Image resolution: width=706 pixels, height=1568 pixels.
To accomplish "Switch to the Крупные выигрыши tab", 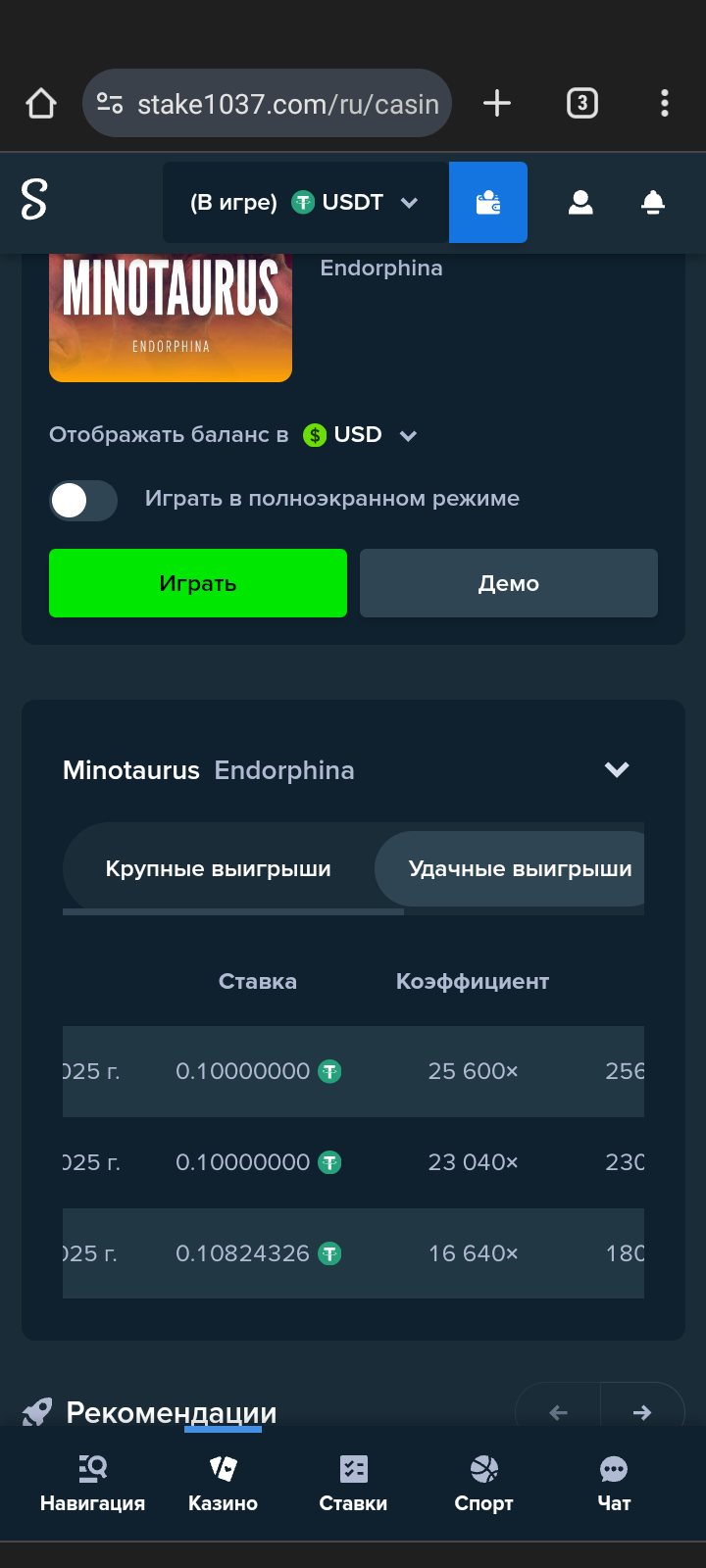I will click(218, 869).
